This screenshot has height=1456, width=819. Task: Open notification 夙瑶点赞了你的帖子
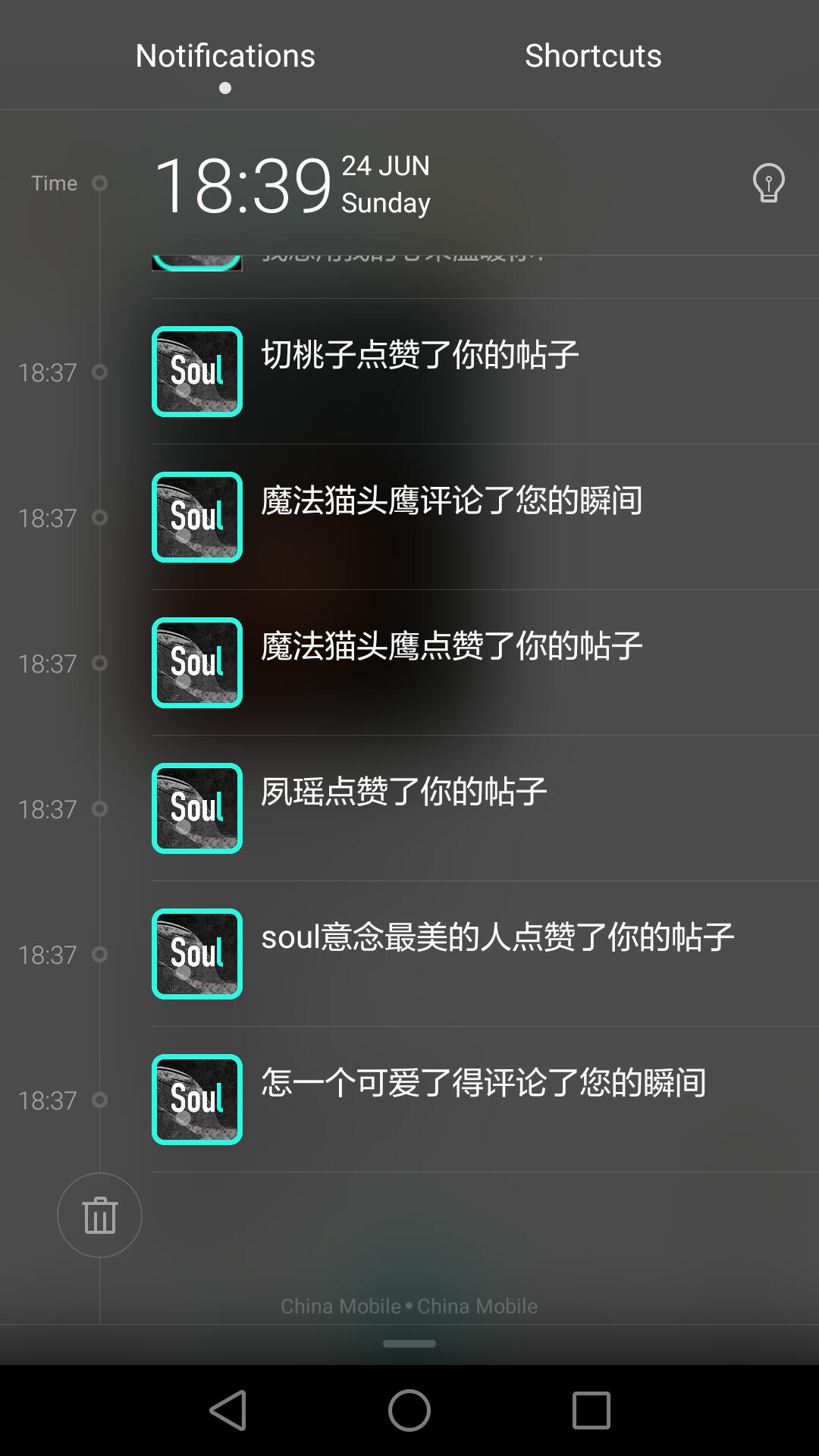tap(485, 808)
